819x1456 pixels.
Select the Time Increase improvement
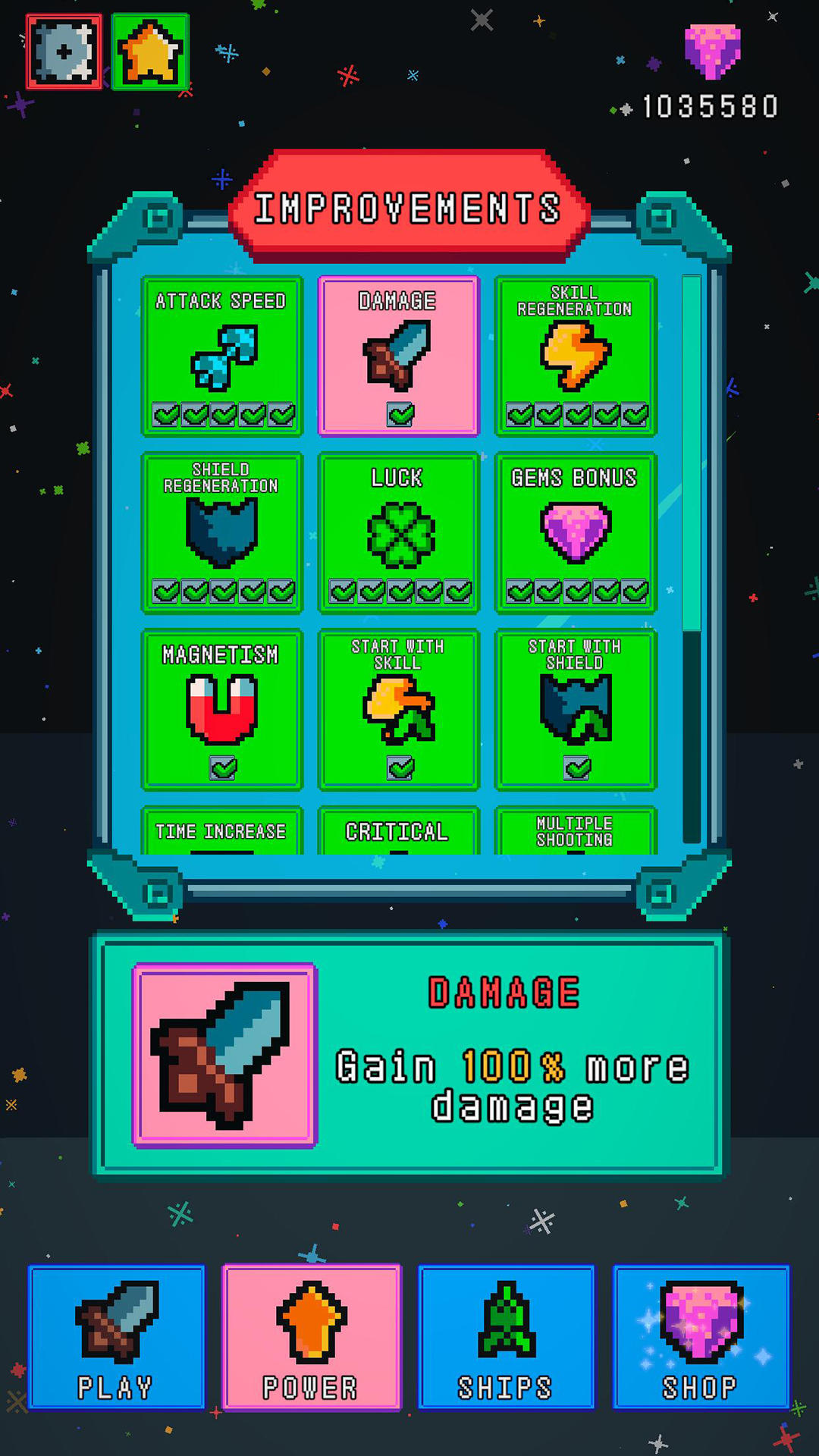point(221,832)
